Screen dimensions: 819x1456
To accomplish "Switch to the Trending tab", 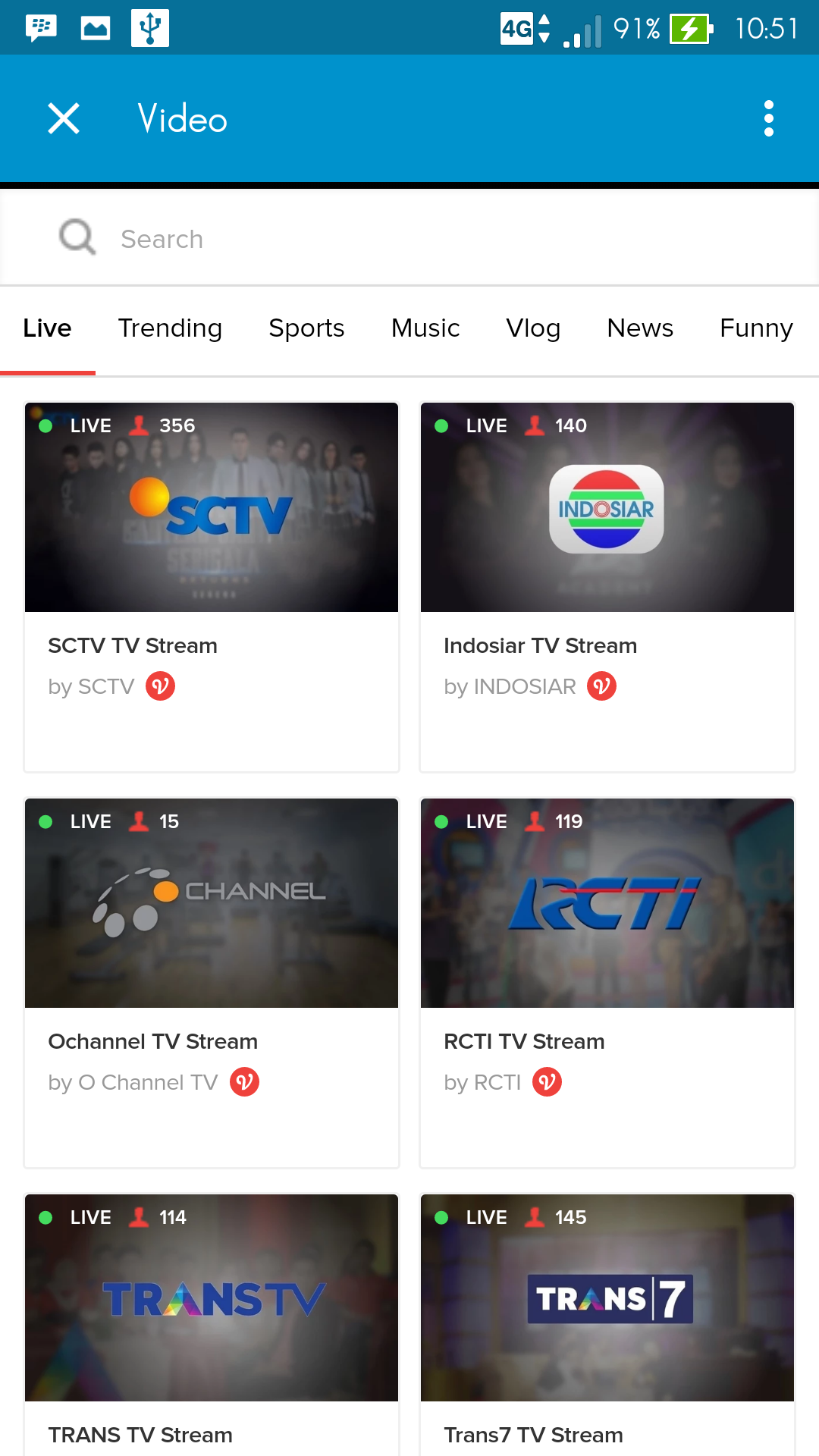I will click(170, 328).
